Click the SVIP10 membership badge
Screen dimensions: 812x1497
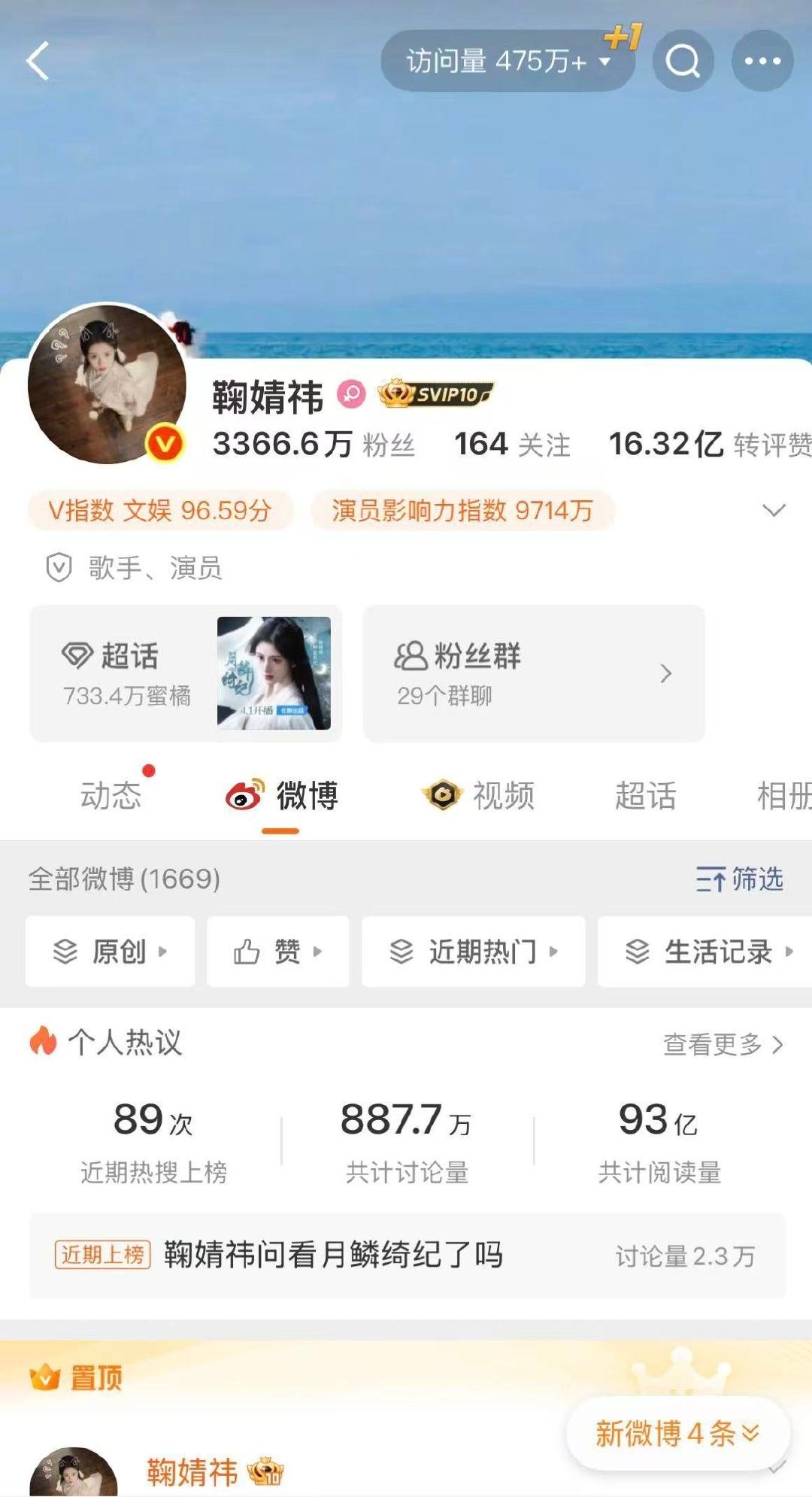point(435,394)
